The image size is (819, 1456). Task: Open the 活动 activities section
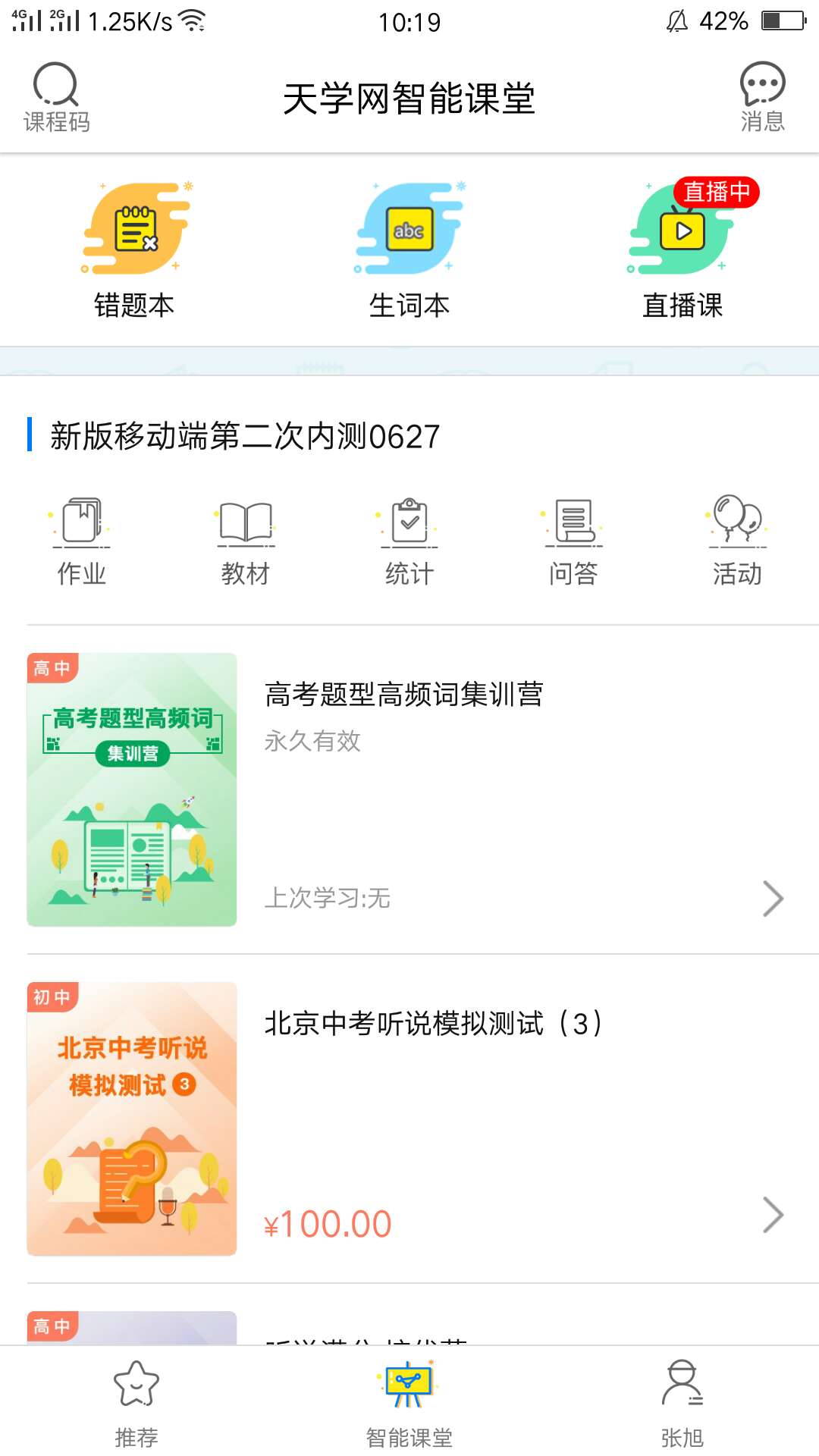click(x=737, y=538)
